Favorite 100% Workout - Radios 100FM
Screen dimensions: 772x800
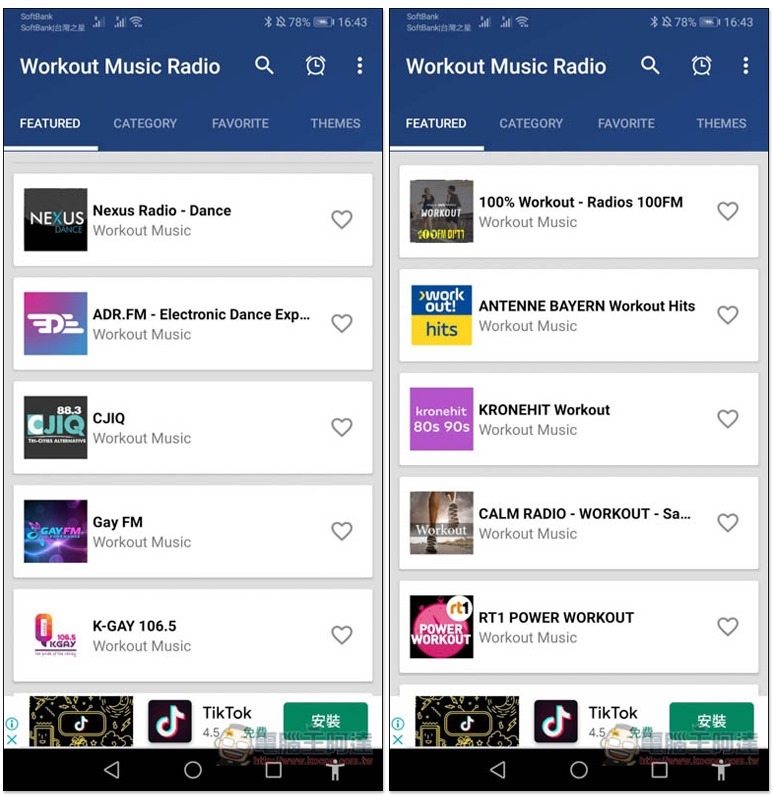(728, 211)
